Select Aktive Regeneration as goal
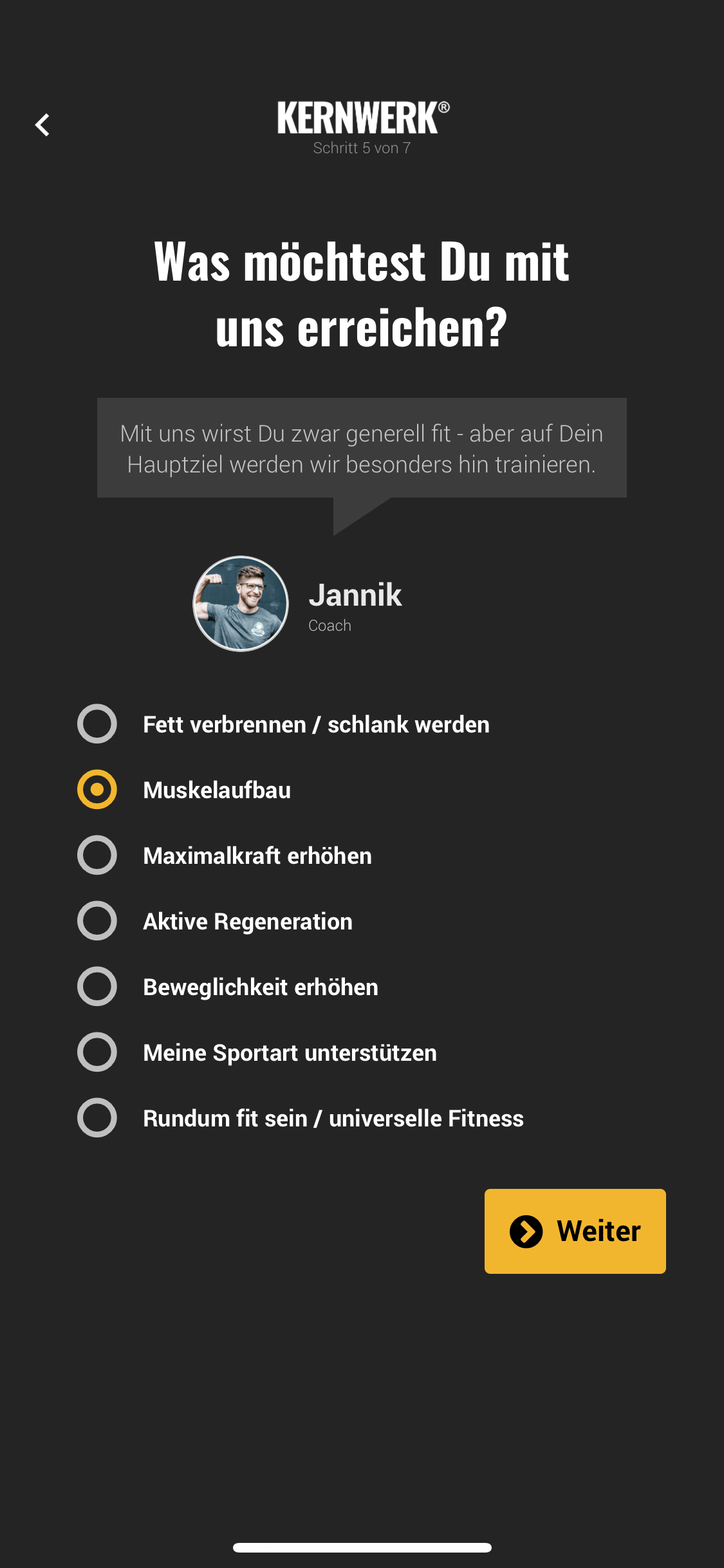Image resolution: width=724 pixels, height=1568 pixels. click(215, 921)
